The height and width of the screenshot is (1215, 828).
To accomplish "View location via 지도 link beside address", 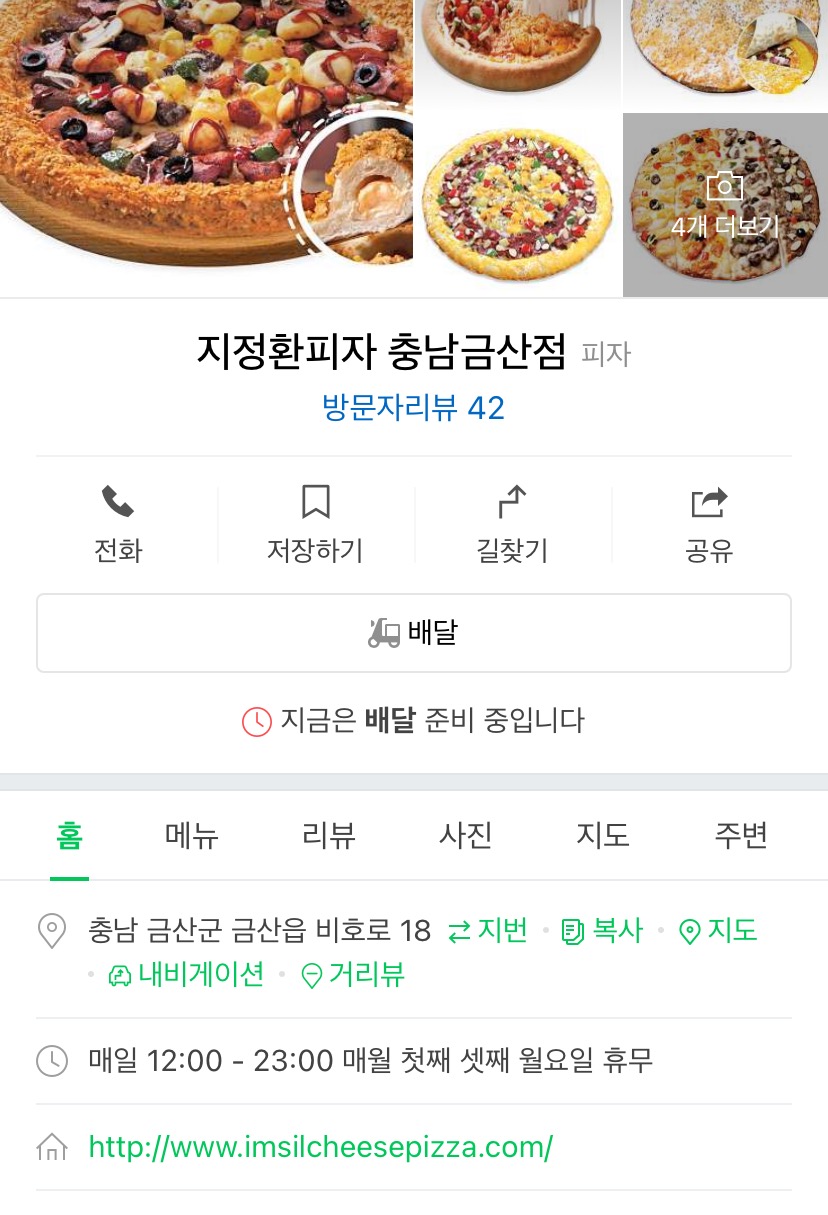I will coord(718,931).
